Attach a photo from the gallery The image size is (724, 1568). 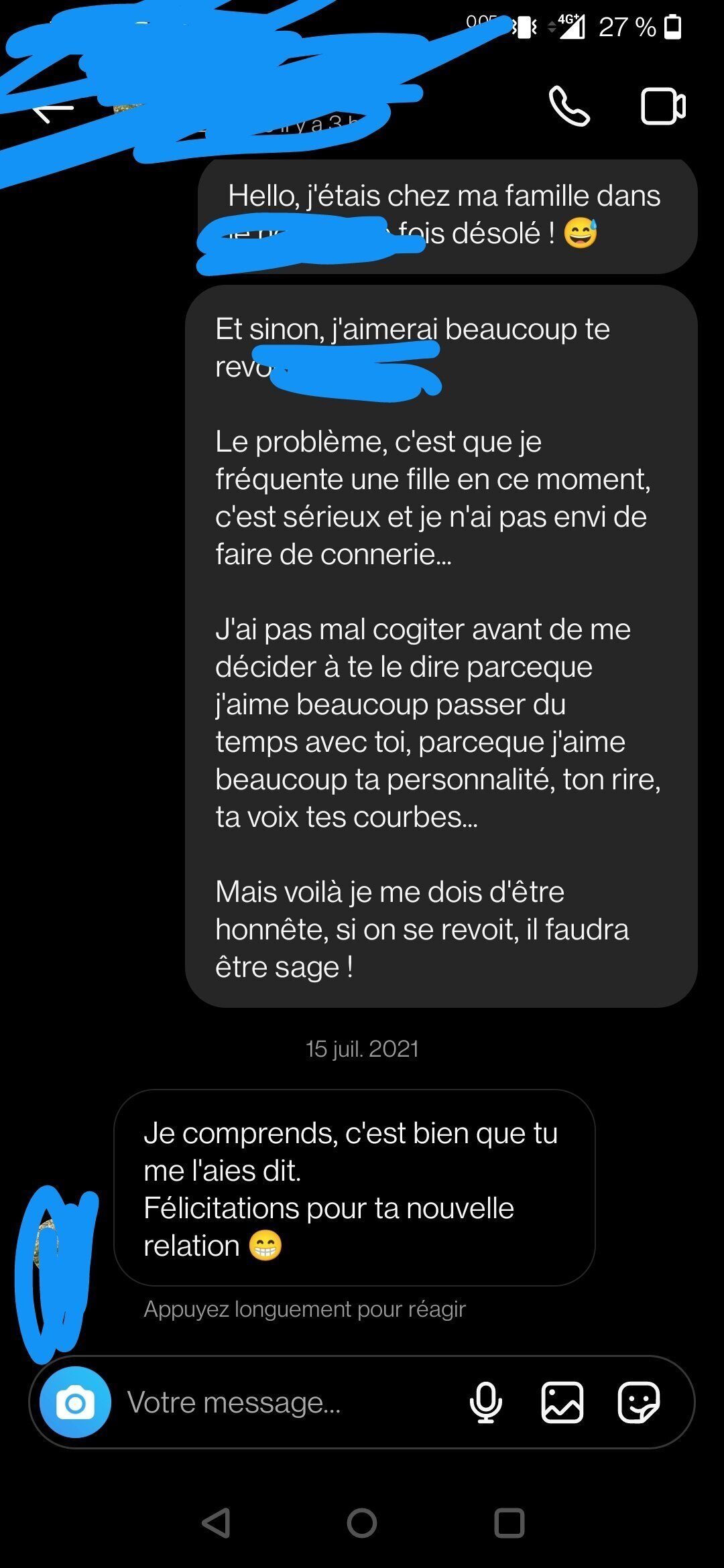(x=562, y=1402)
